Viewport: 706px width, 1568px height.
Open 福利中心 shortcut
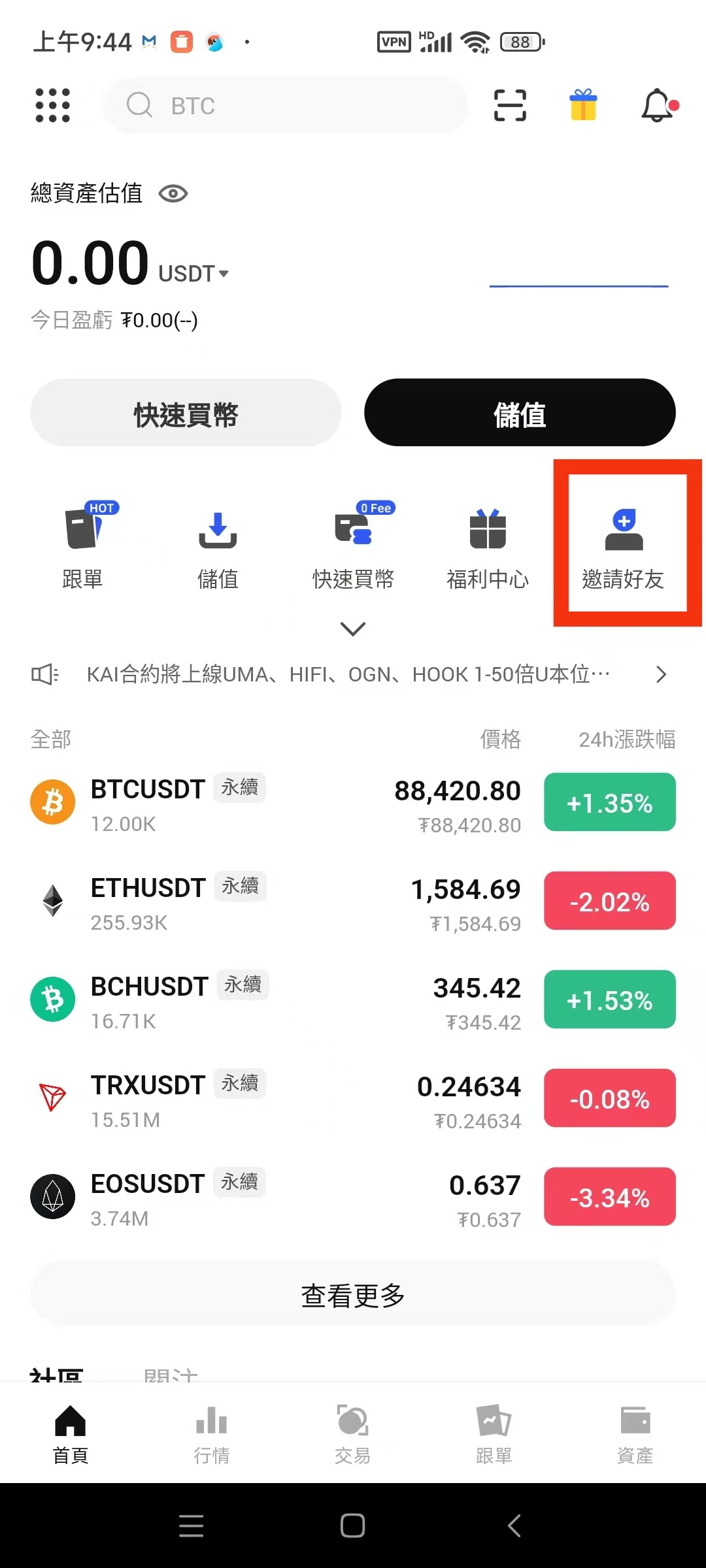(x=488, y=546)
